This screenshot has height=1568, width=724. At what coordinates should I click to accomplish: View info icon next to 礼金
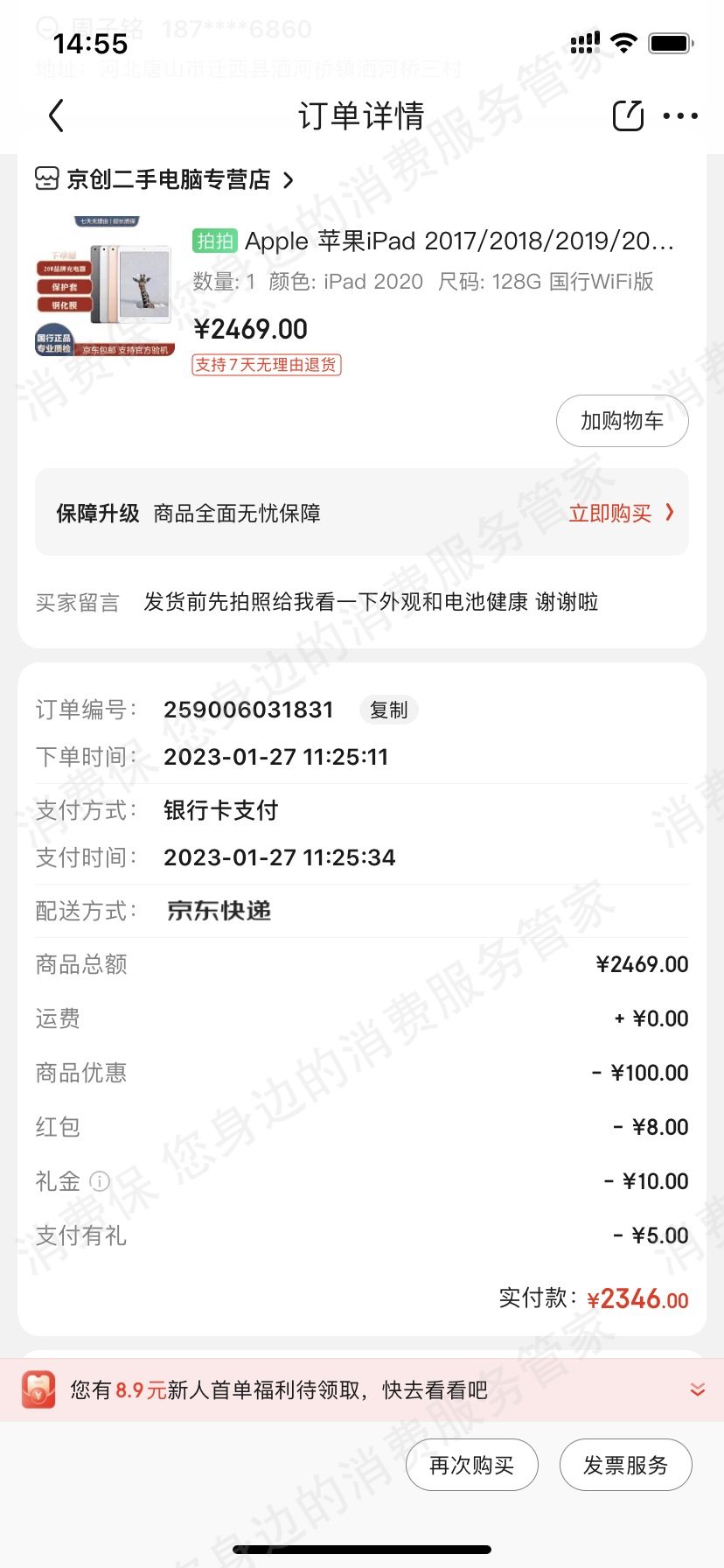(x=100, y=1181)
